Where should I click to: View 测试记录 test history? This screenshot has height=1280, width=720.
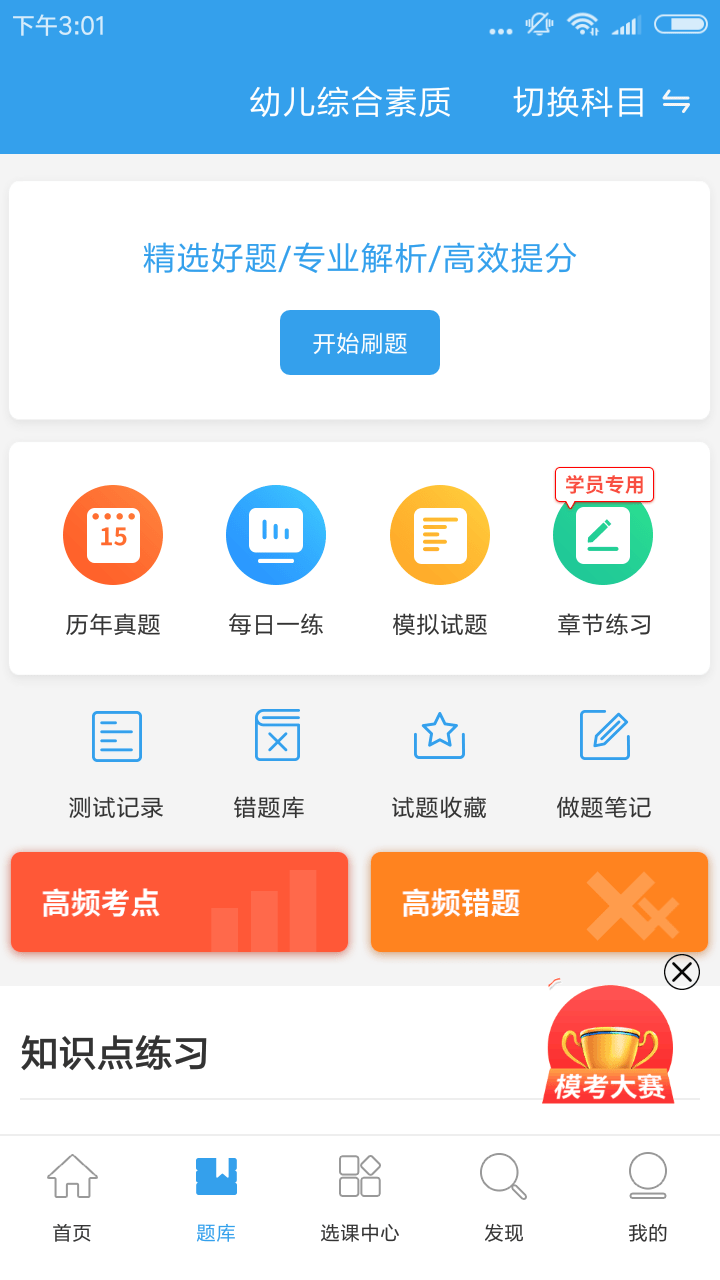[116, 760]
